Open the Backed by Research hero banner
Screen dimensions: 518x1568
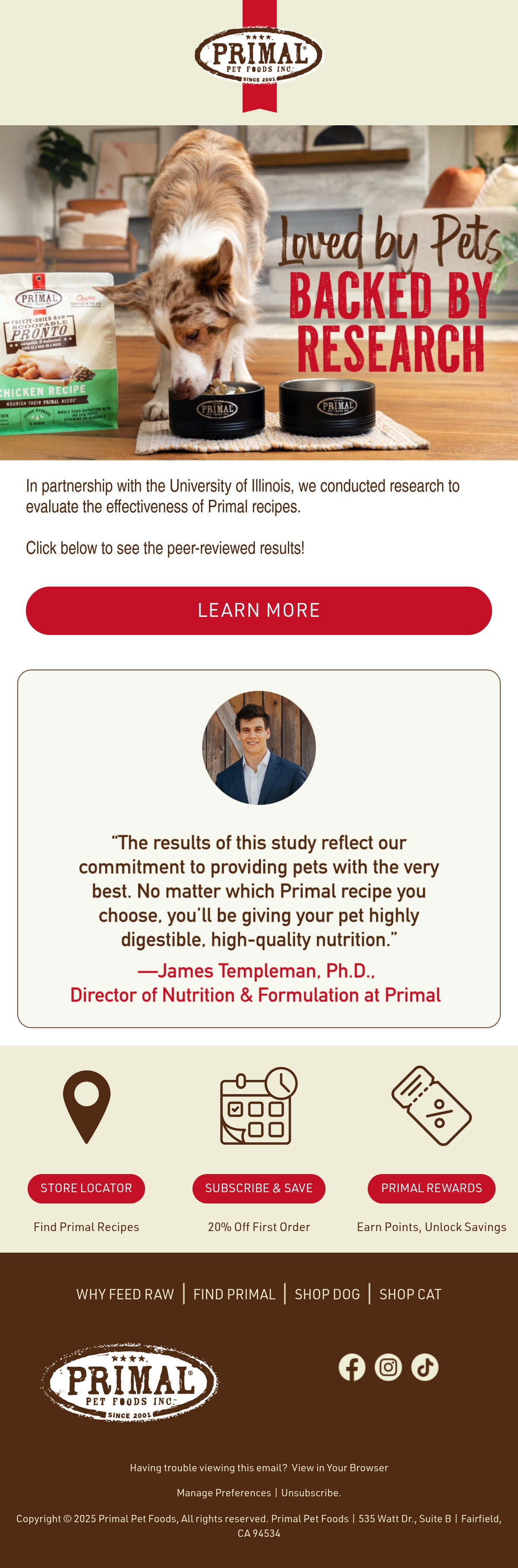point(259,293)
